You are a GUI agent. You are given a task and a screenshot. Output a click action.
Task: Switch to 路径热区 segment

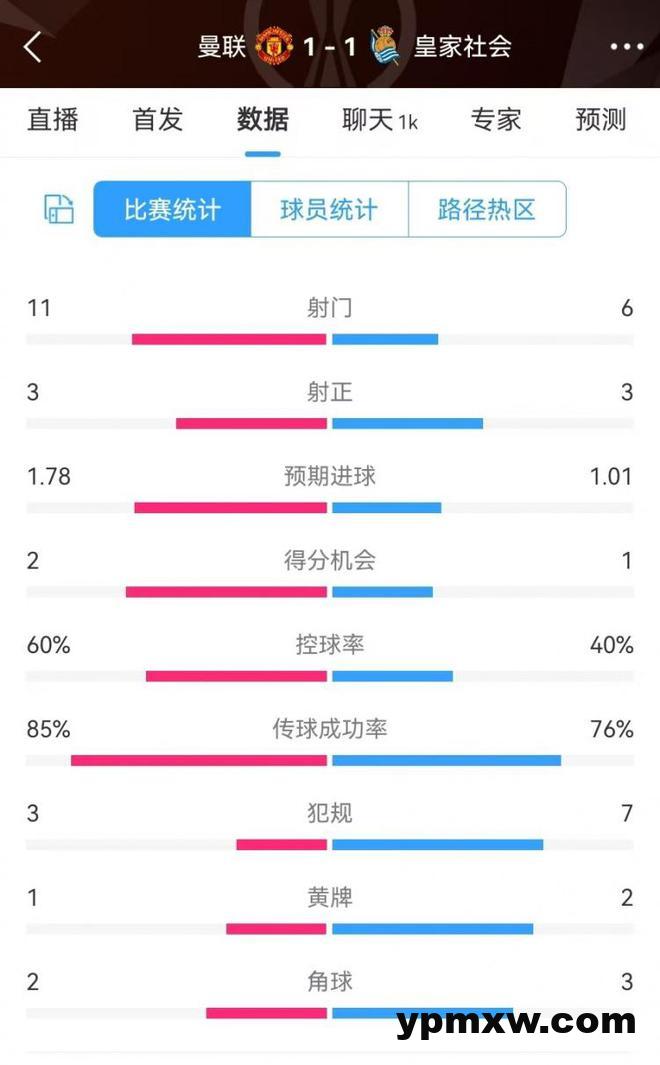487,209
